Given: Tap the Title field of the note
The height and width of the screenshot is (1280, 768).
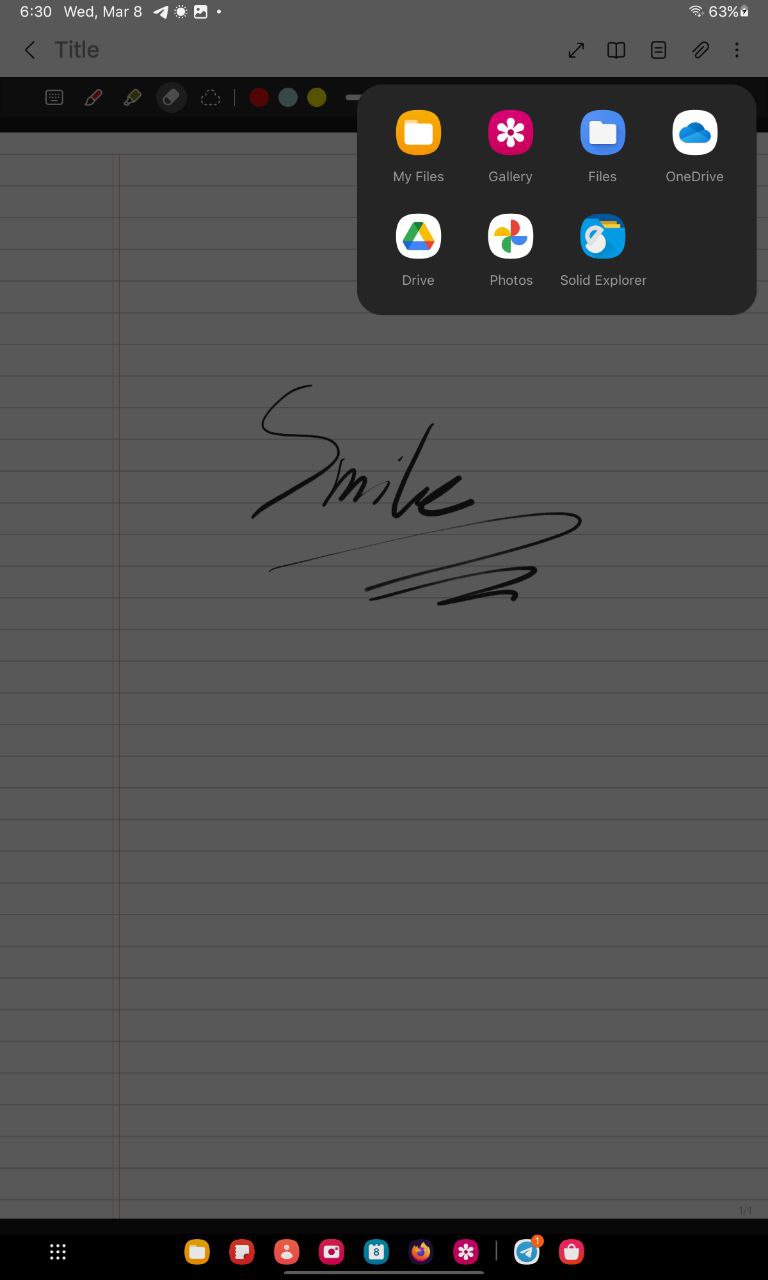Looking at the screenshot, I should [x=77, y=50].
